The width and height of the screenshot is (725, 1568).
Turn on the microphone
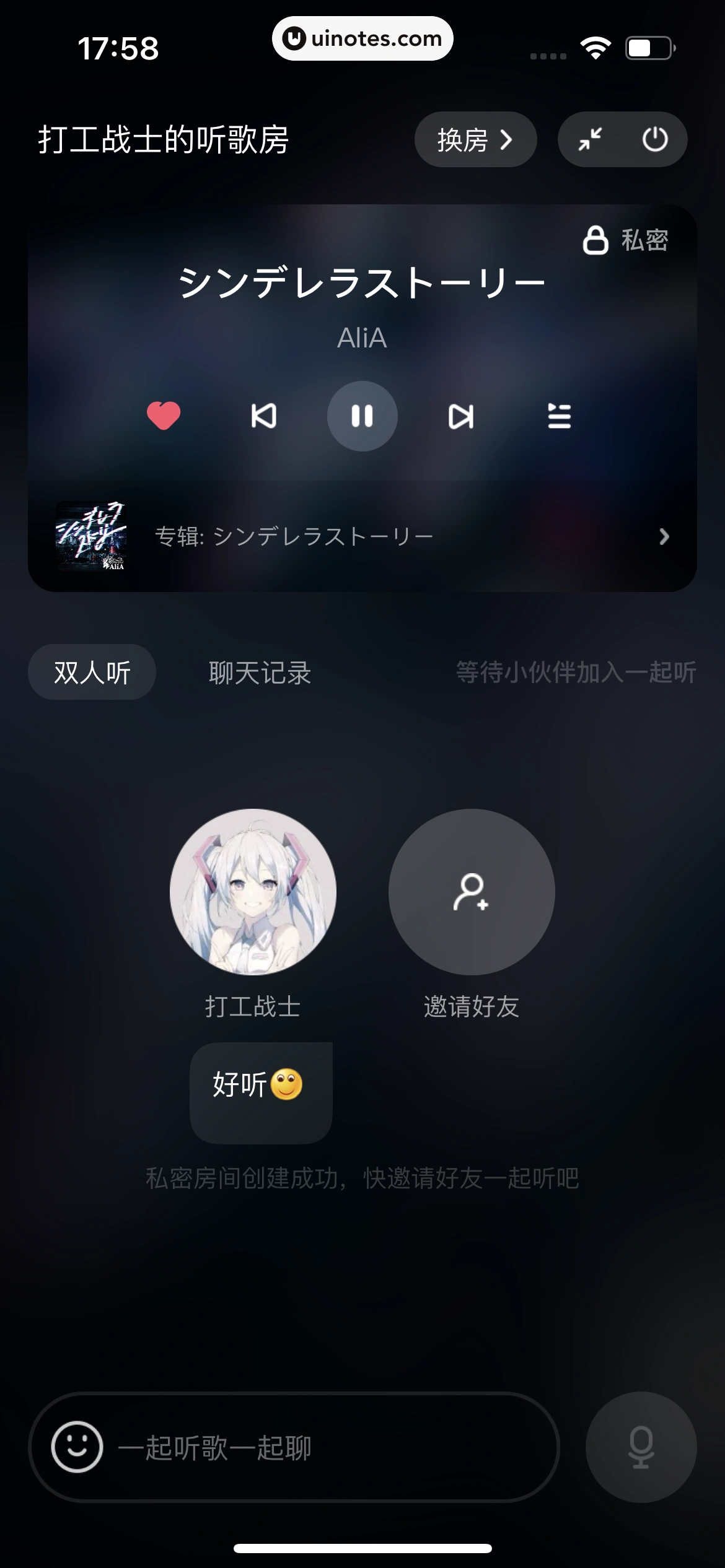[641, 1447]
